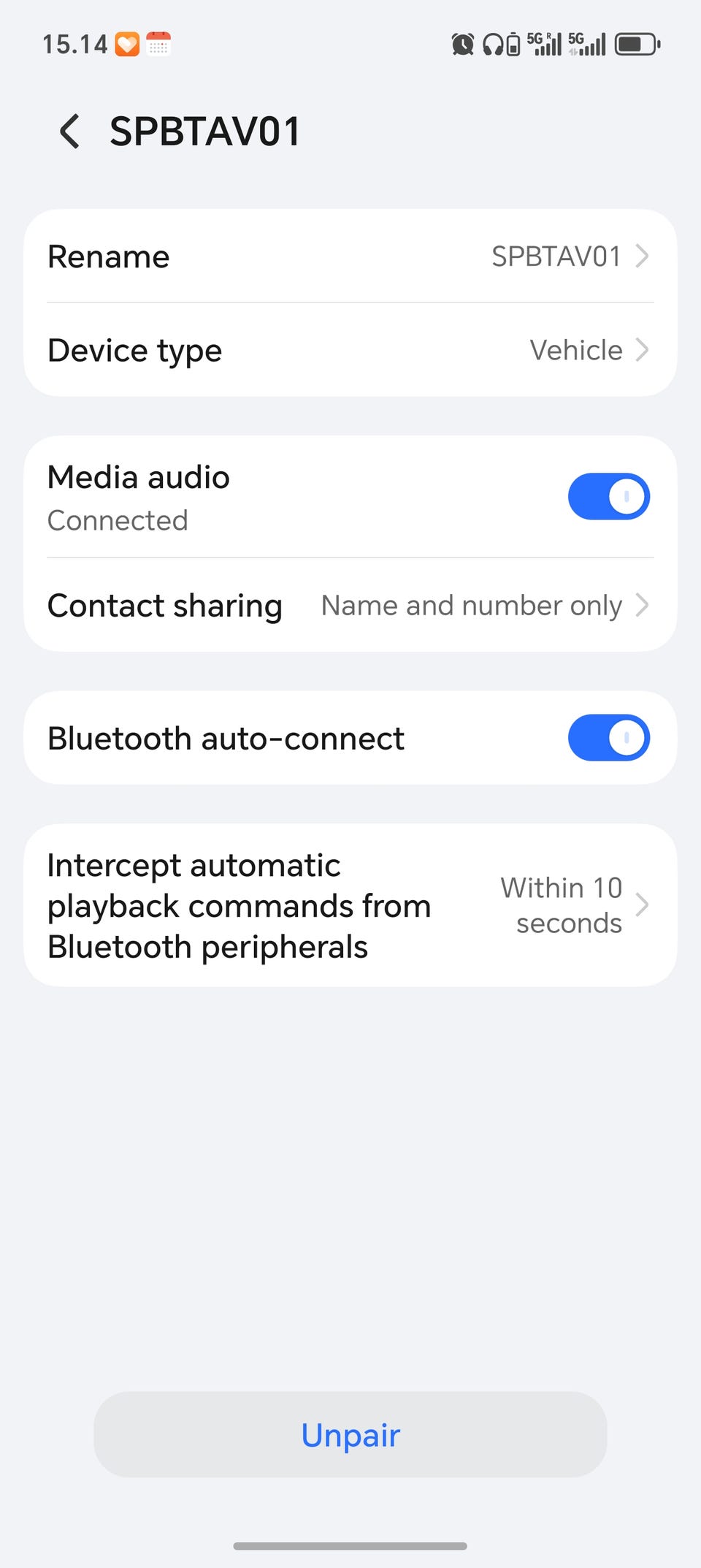Unpair this Bluetooth device

[x=350, y=1435]
